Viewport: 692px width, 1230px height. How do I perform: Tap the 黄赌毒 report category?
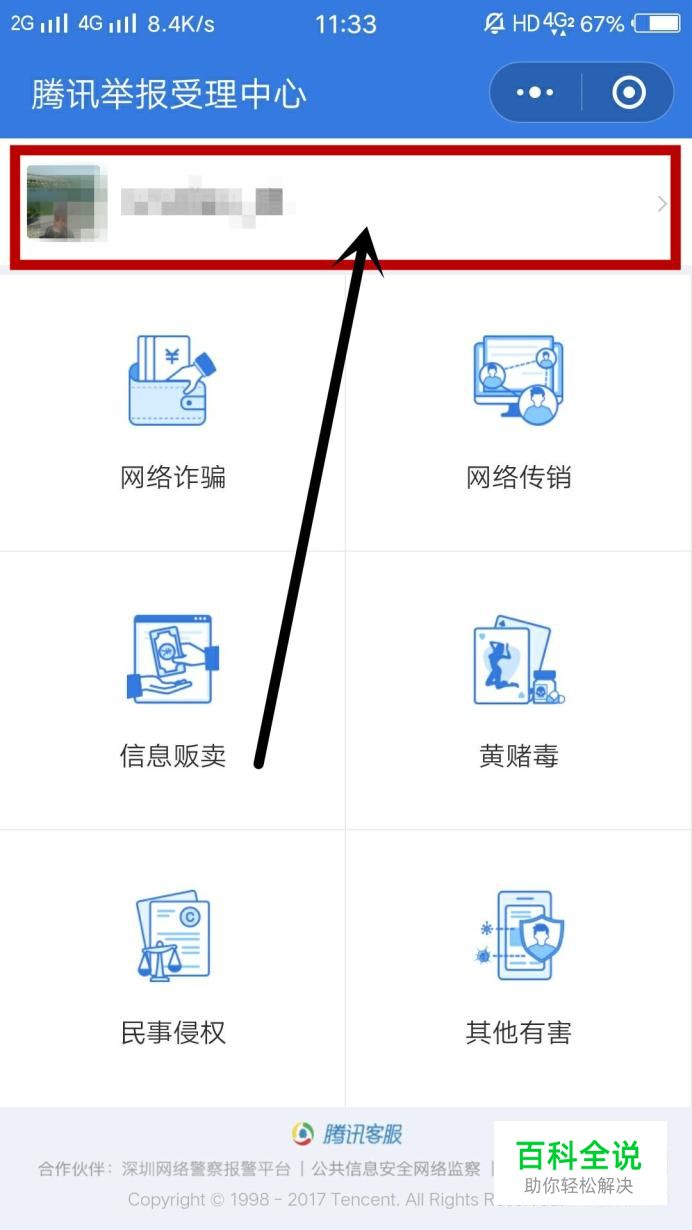click(519, 690)
